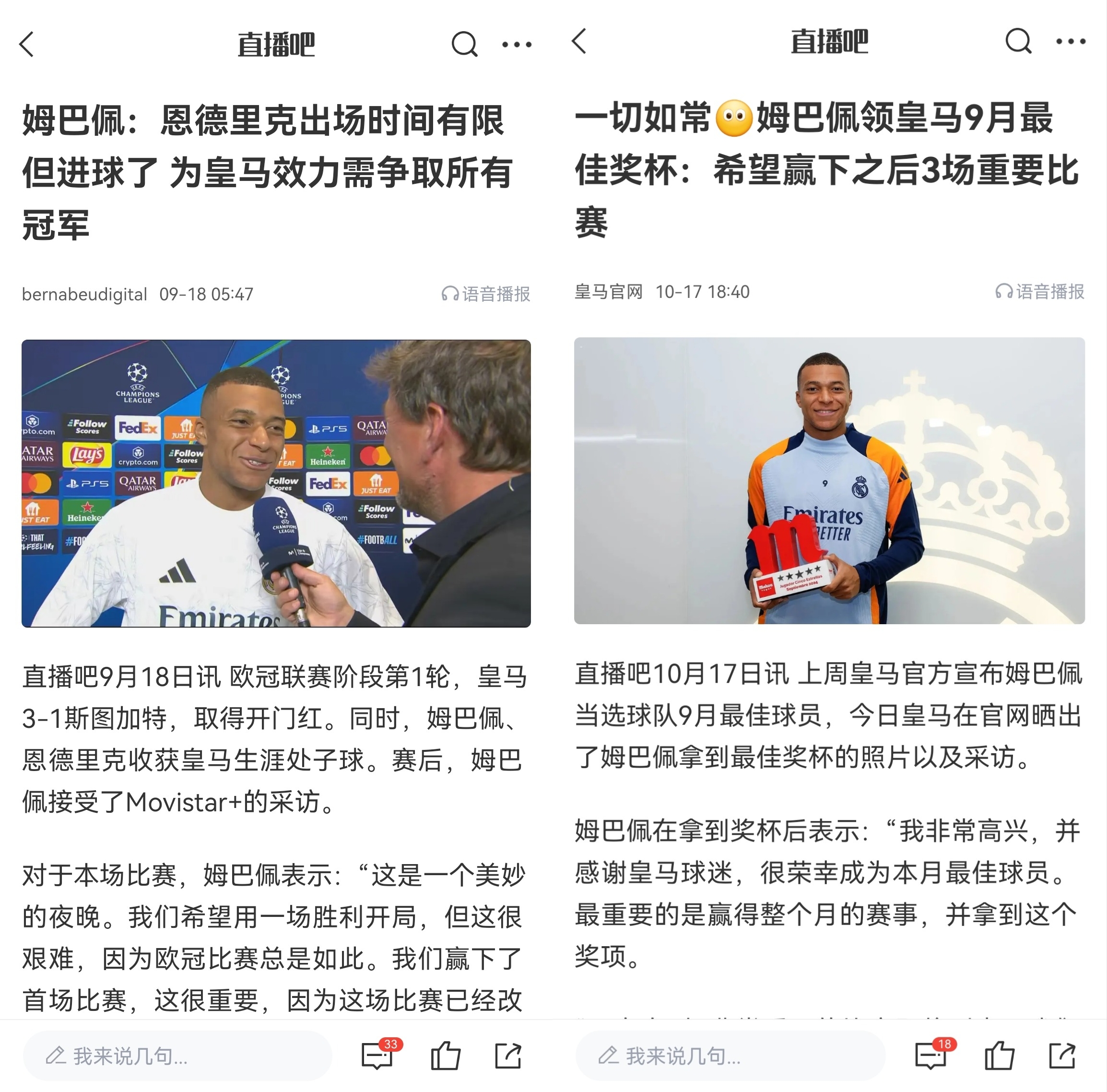This screenshot has width=1107, height=1092.
Task: View the 18 comments
Action: [931, 1056]
